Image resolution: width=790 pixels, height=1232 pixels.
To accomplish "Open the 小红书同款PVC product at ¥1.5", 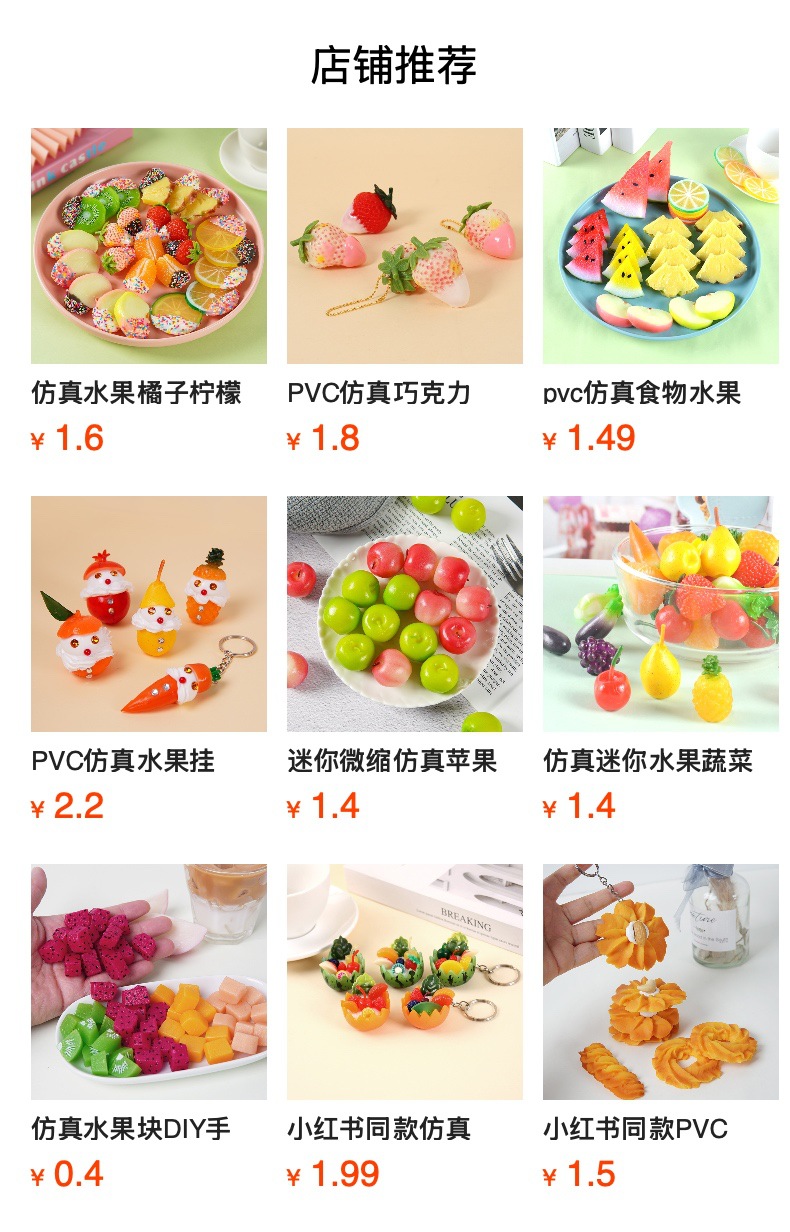I will coord(660,1027).
